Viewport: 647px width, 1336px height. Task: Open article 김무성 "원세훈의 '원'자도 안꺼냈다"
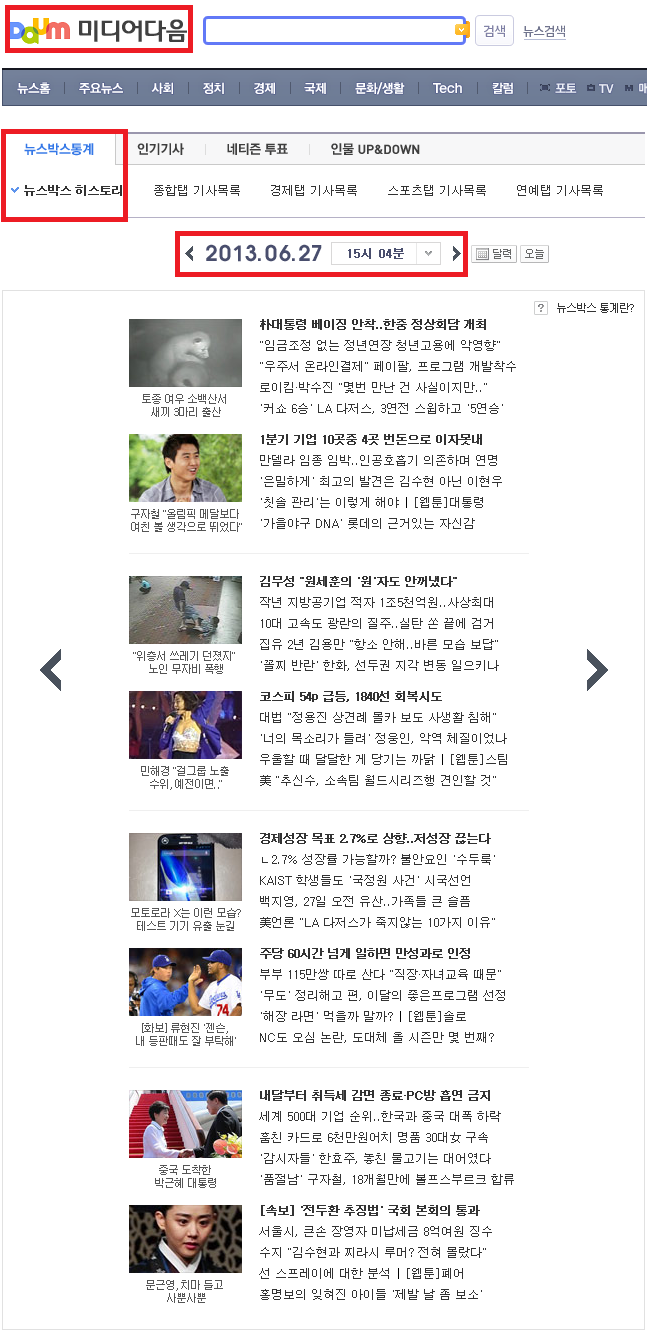[357, 581]
